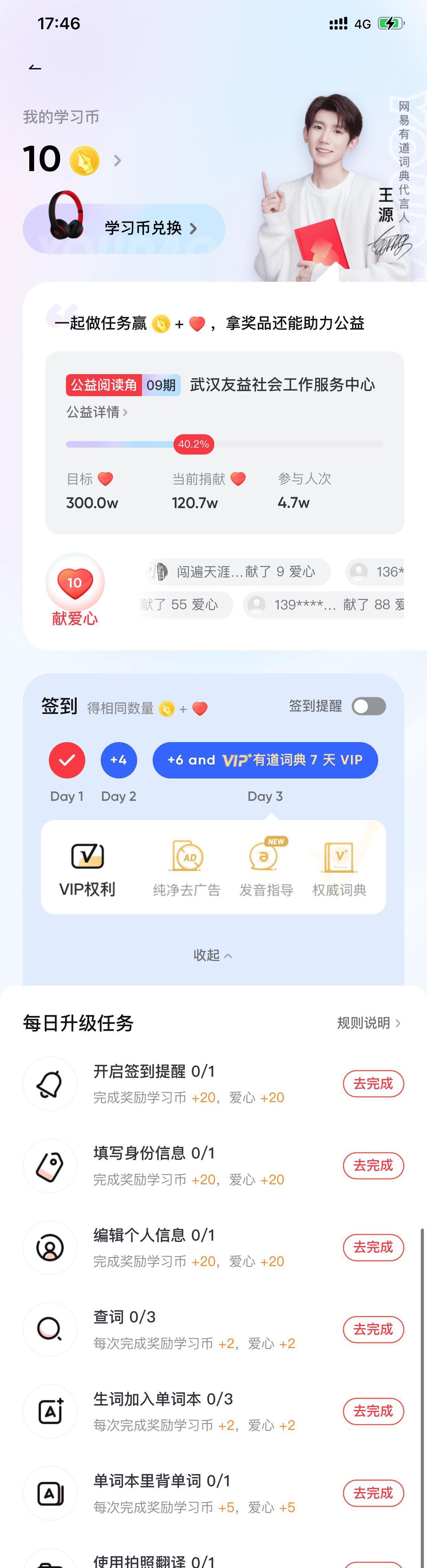427x1568 pixels.
Task: View 公益详情 charity details
Action: coord(97,412)
